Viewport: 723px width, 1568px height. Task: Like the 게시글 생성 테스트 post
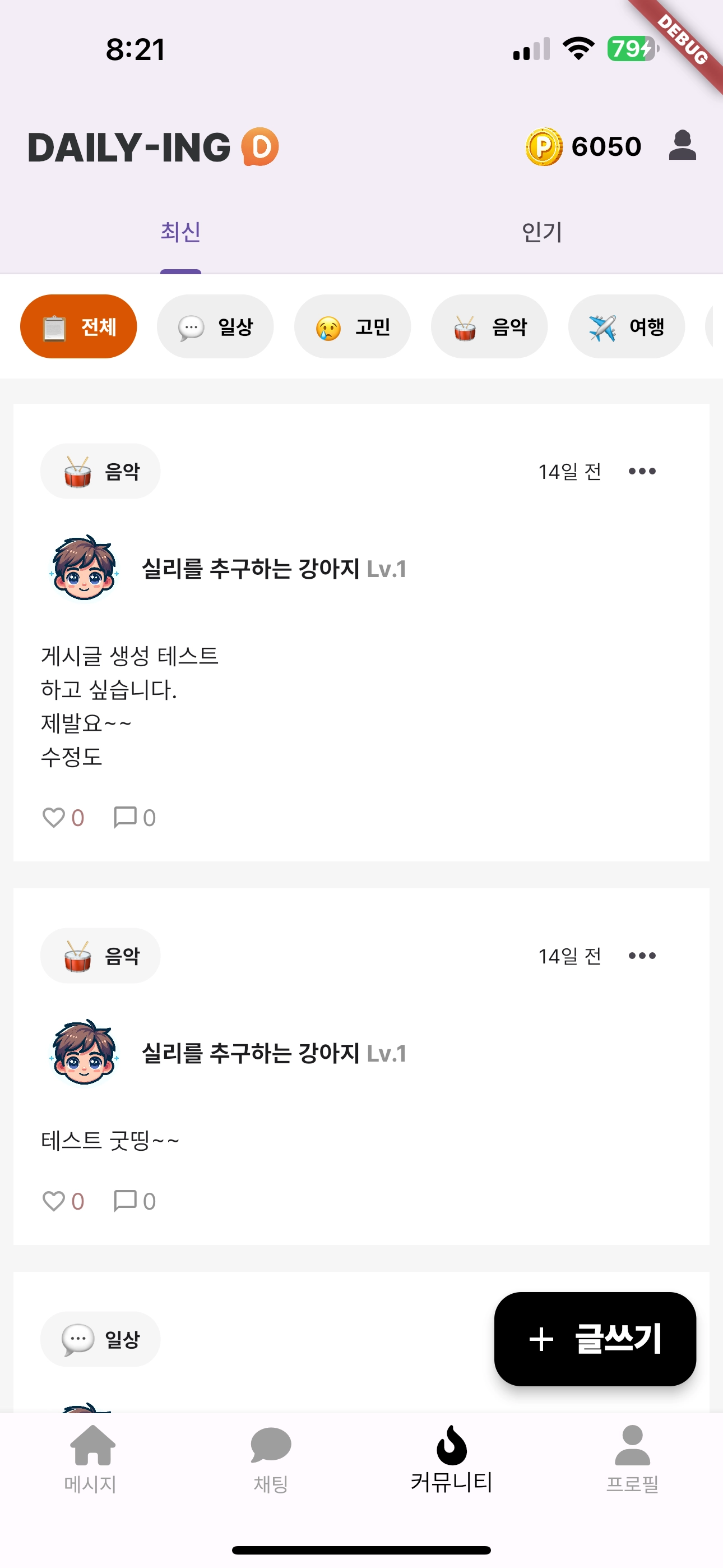pyautogui.click(x=54, y=818)
